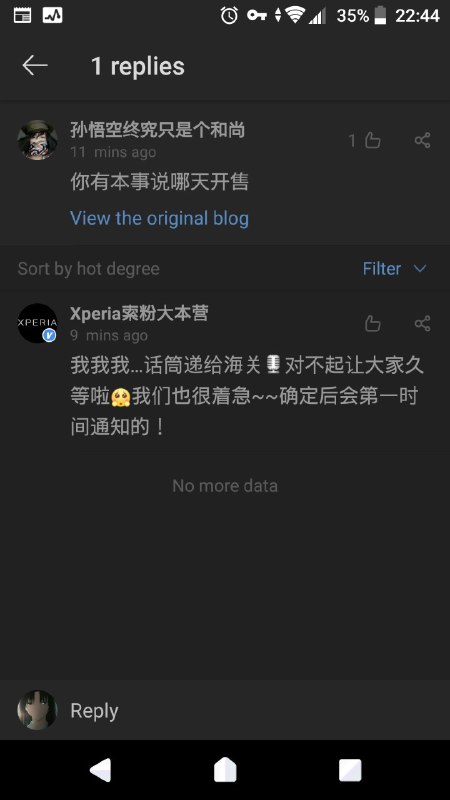The image size is (450, 800).
Task: Open Xperia索粉大本营 profile avatar
Action: (37, 323)
